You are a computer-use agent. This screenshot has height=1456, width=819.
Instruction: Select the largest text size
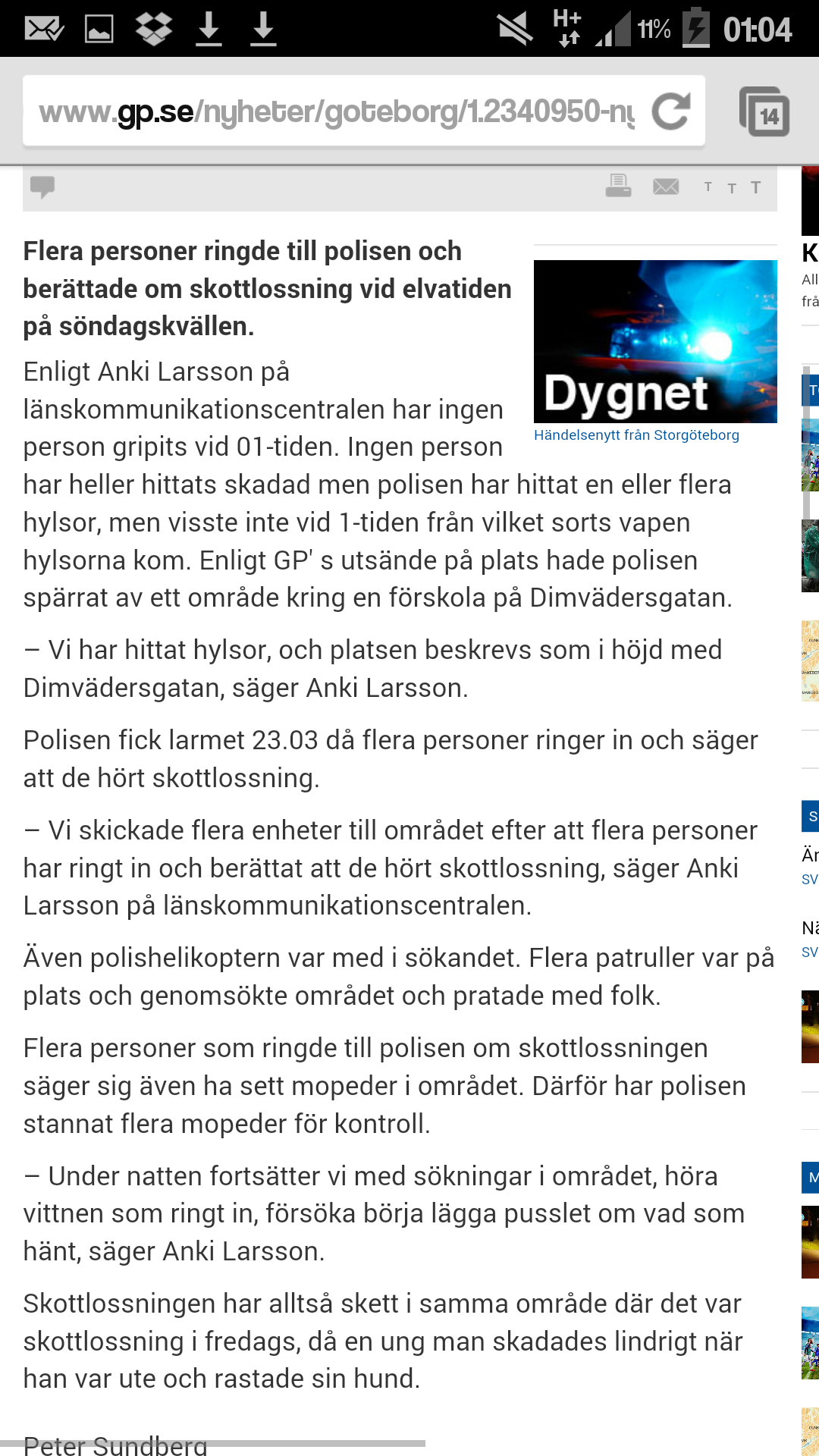coord(756,187)
